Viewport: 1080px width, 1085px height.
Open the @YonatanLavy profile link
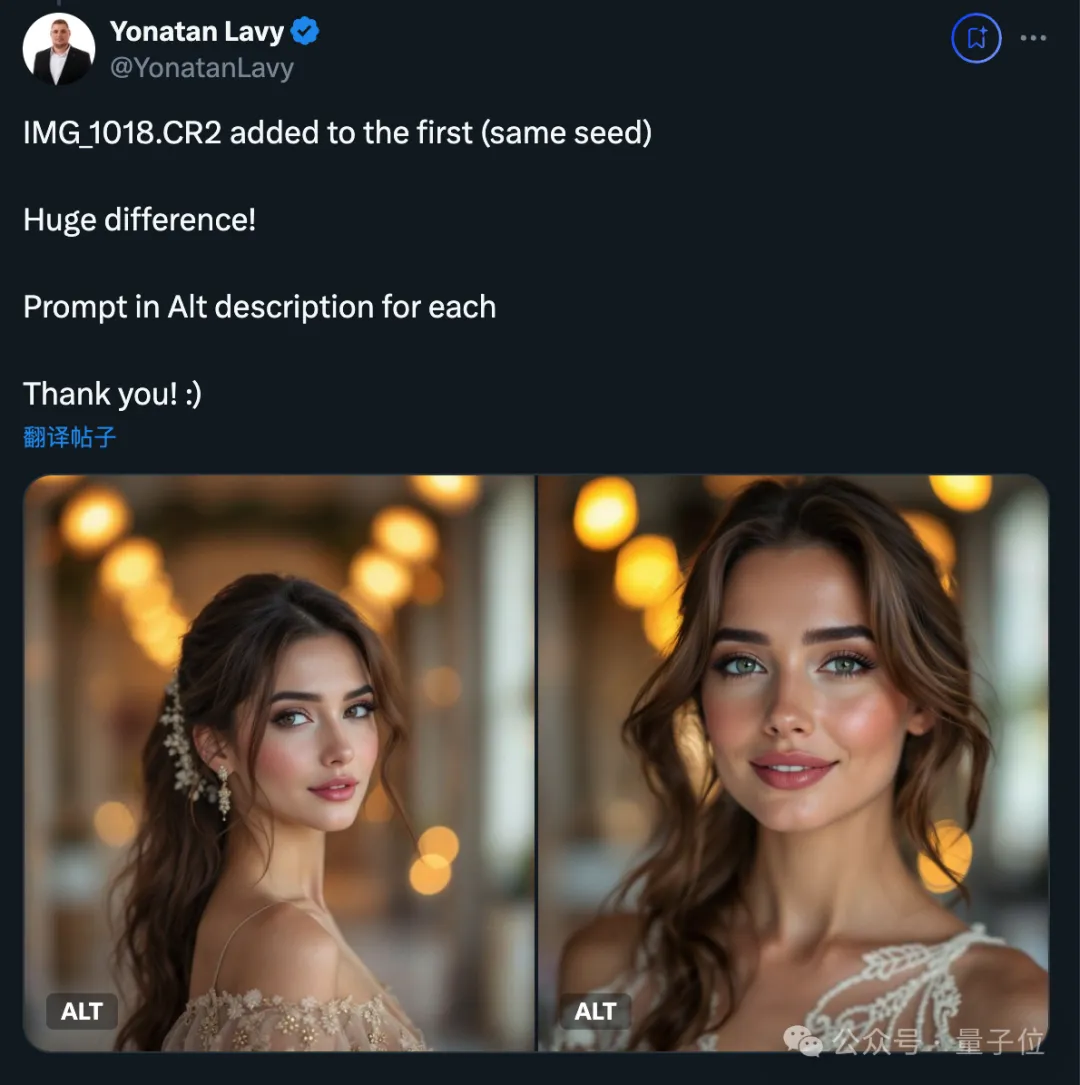tap(202, 68)
